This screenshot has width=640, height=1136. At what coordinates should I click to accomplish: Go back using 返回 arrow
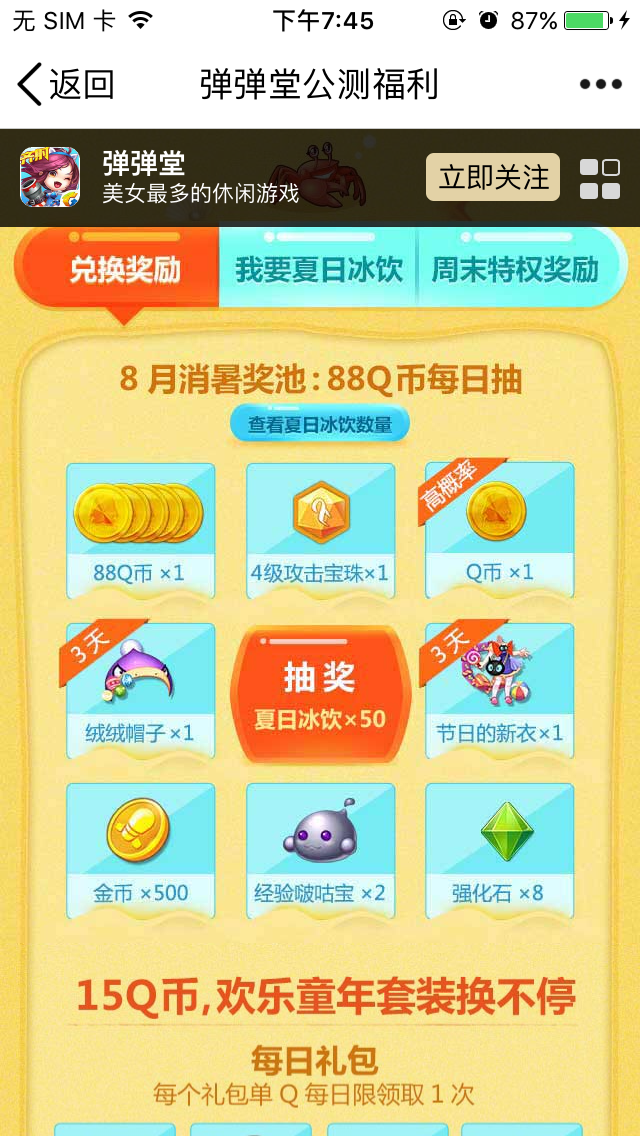tap(64, 85)
